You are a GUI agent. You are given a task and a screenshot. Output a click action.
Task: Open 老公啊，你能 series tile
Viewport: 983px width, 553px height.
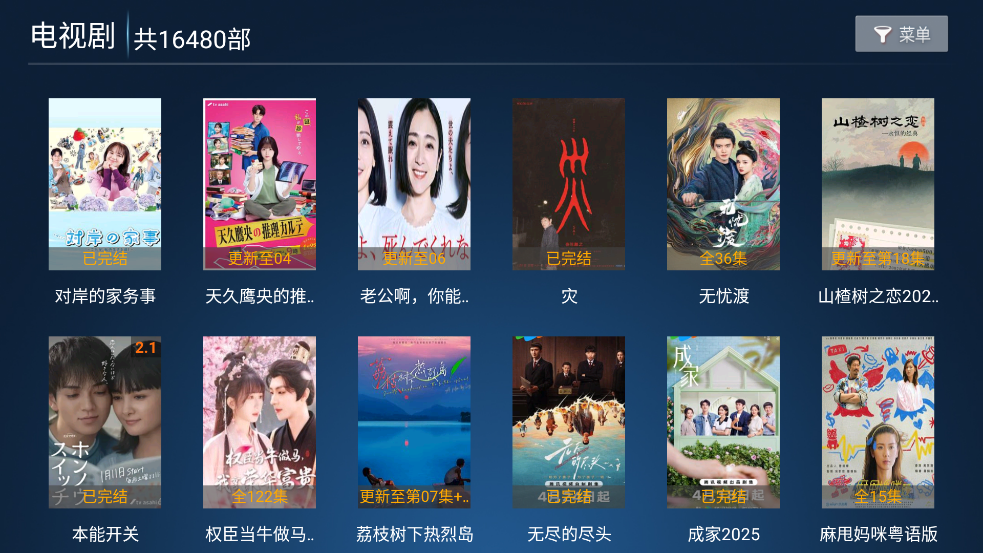tap(414, 184)
